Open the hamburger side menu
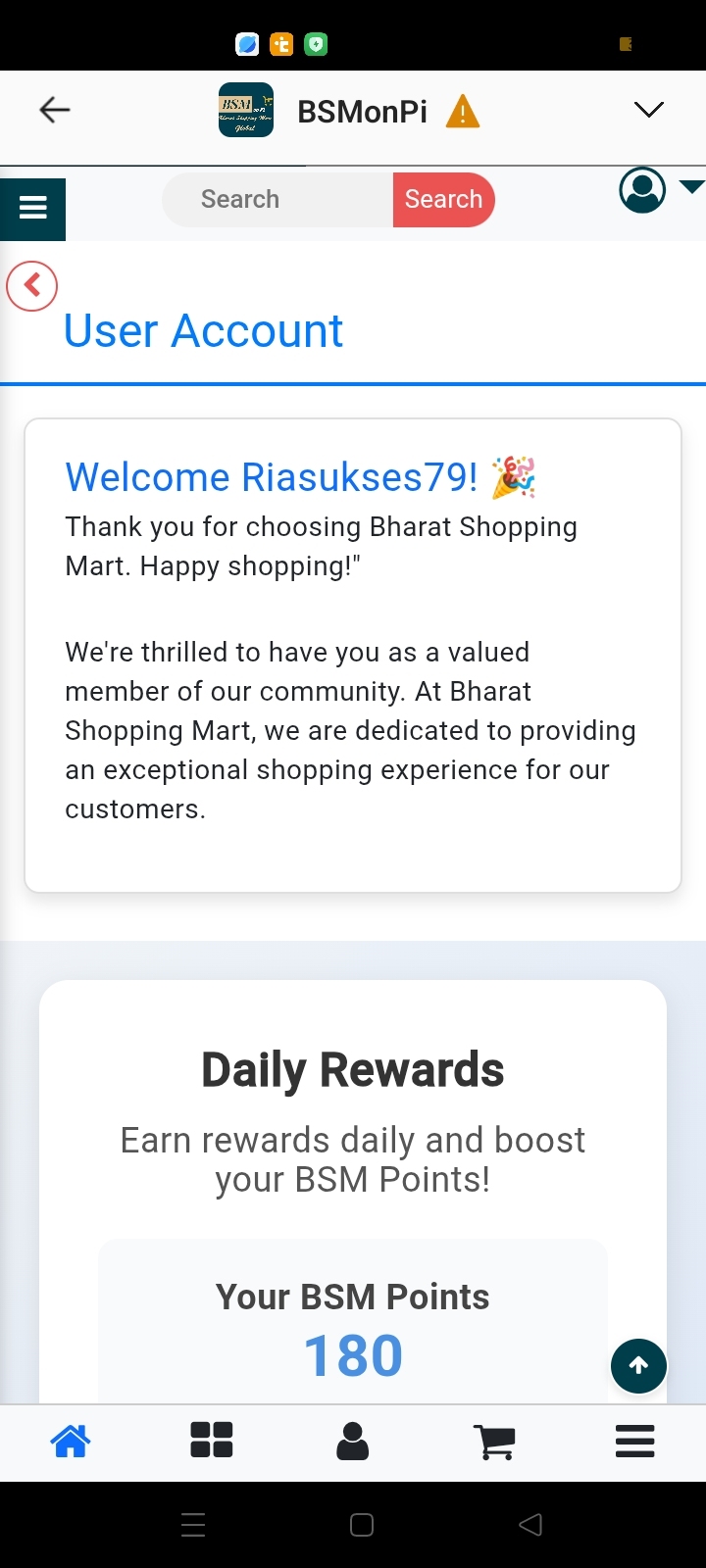706x1568 pixels. pos(33,209)
